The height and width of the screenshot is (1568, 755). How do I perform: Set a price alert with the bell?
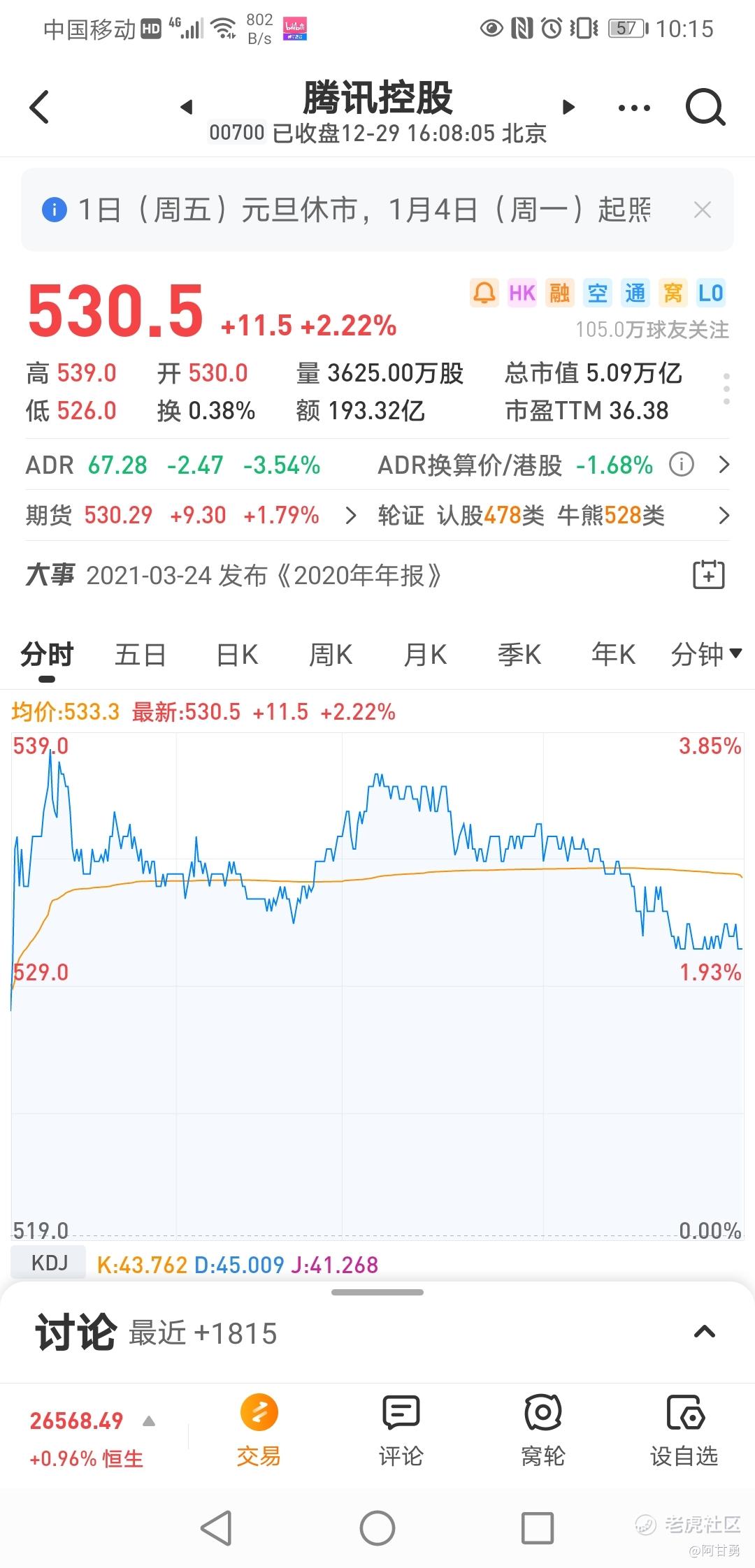coord(484,293)
